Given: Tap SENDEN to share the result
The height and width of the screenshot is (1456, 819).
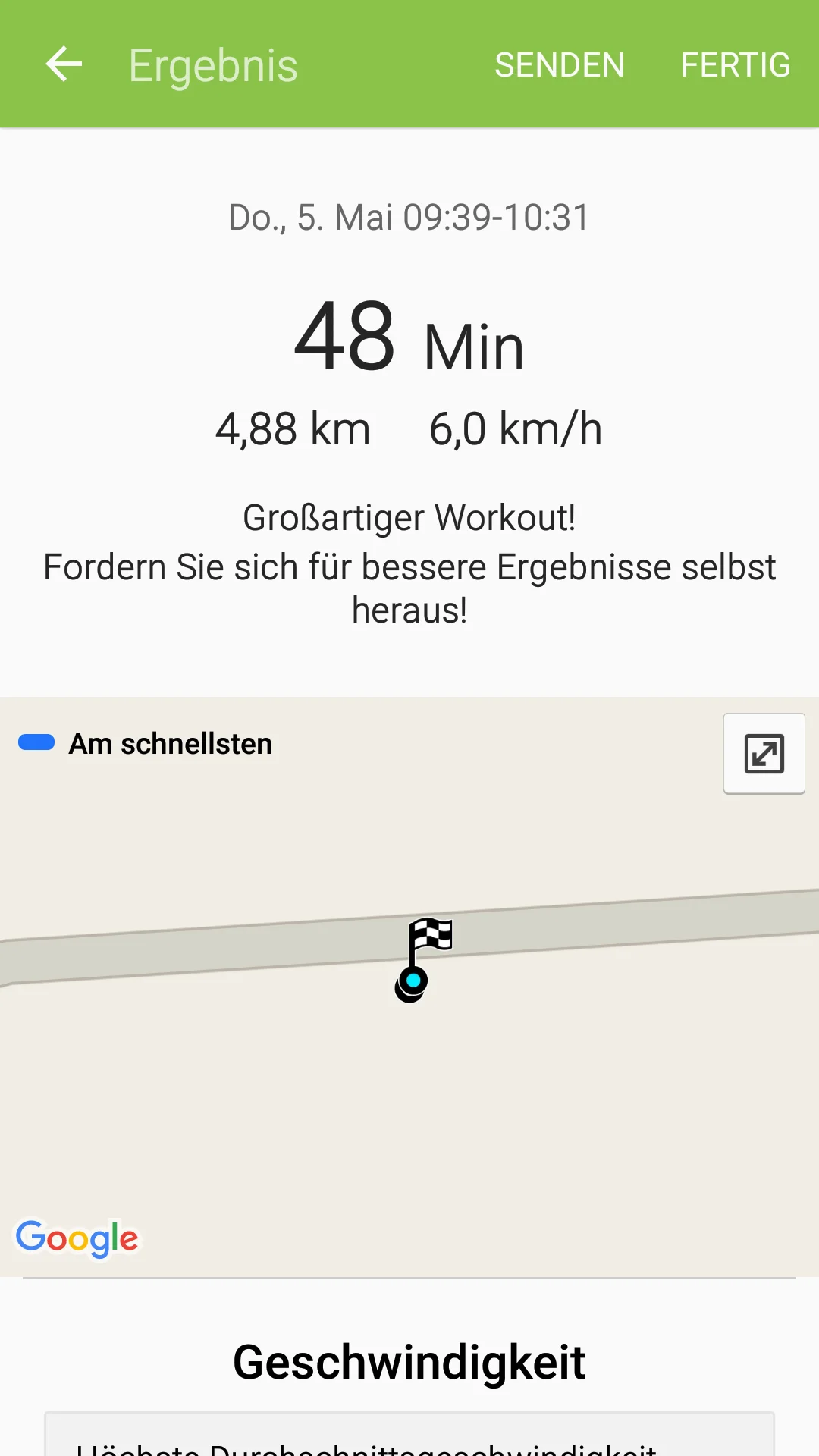Looking at the screenshot, I should click(560, 65).
